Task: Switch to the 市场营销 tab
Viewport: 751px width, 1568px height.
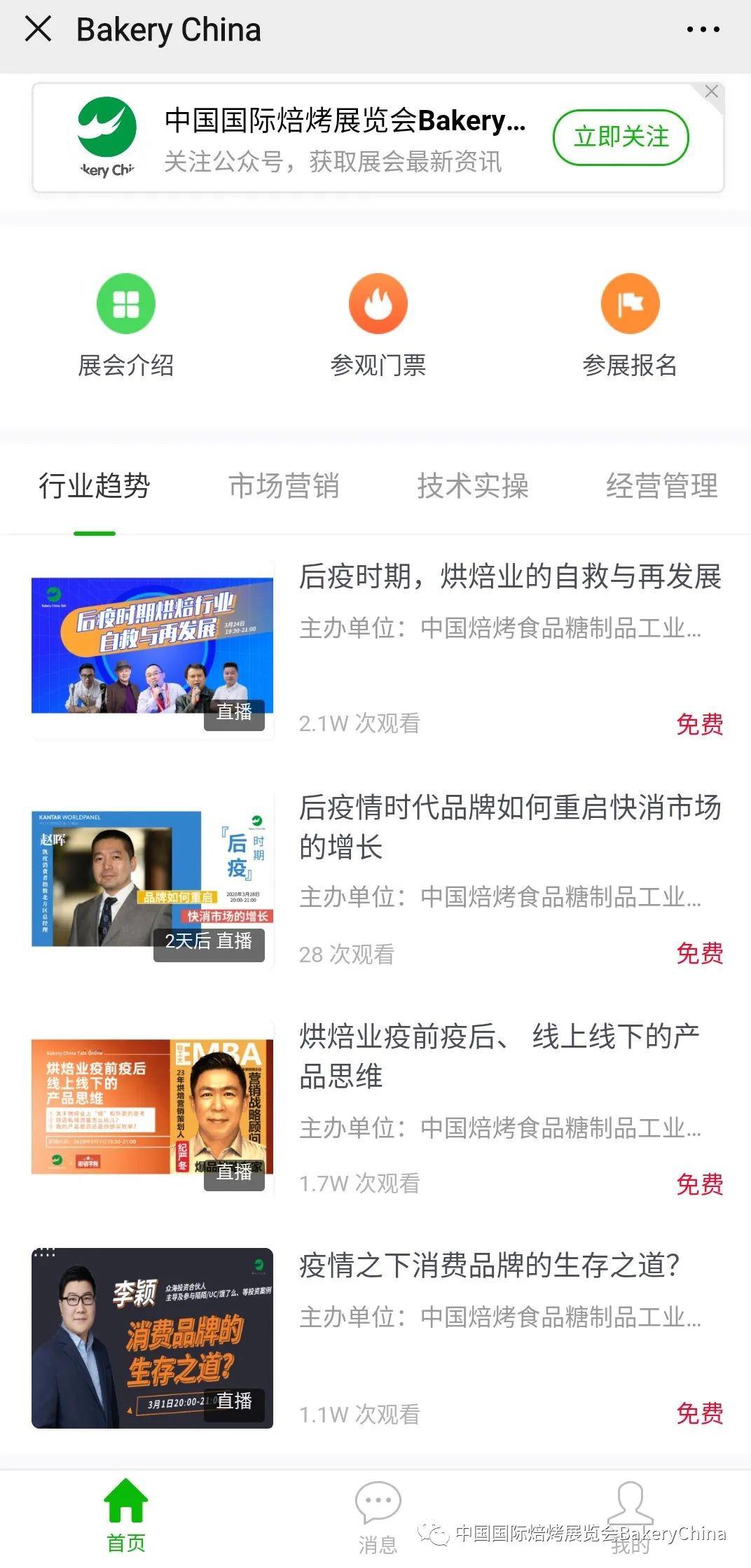Action: coord(284,486)
